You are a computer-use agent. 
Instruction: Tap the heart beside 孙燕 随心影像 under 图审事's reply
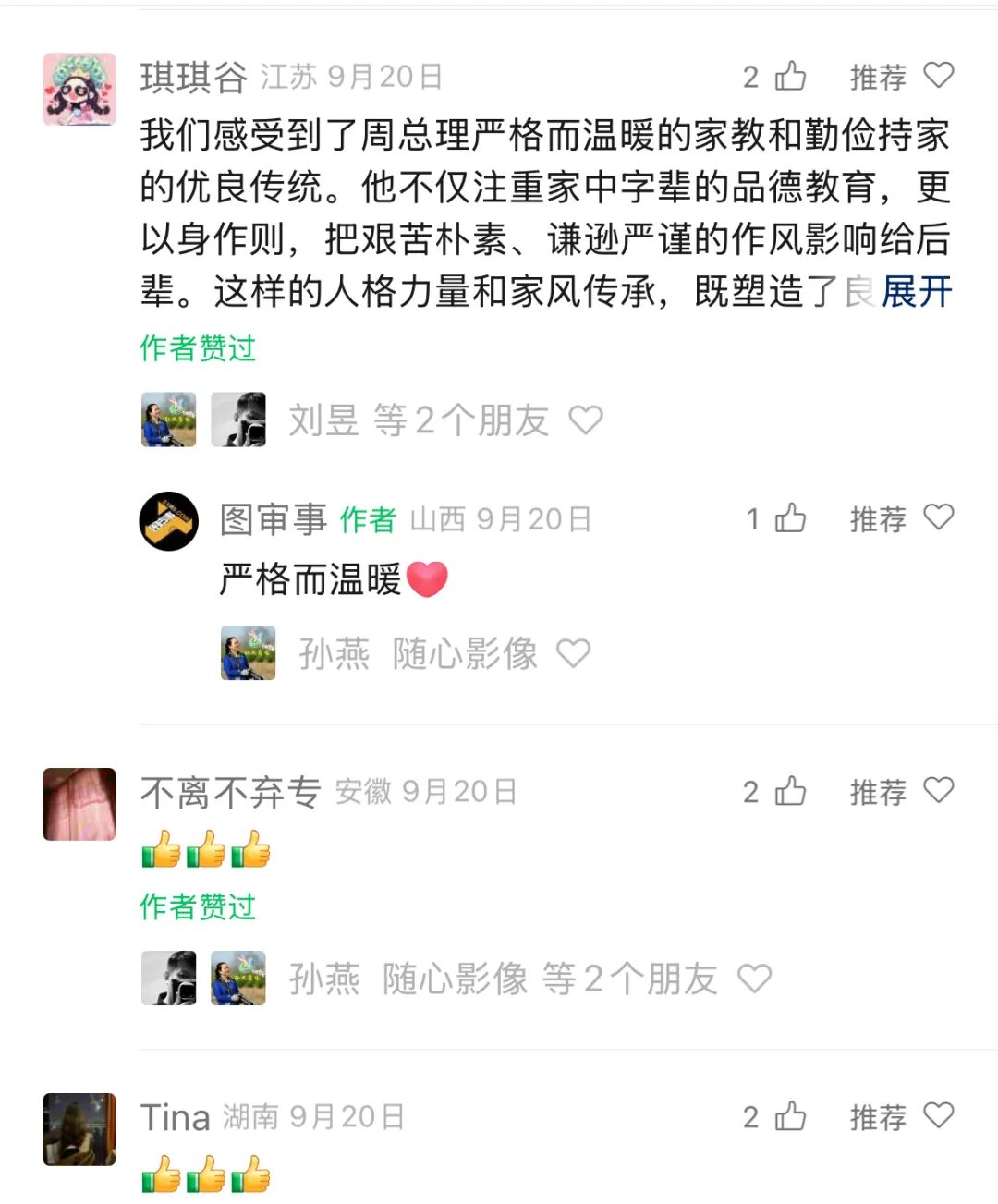coord(573,654)
